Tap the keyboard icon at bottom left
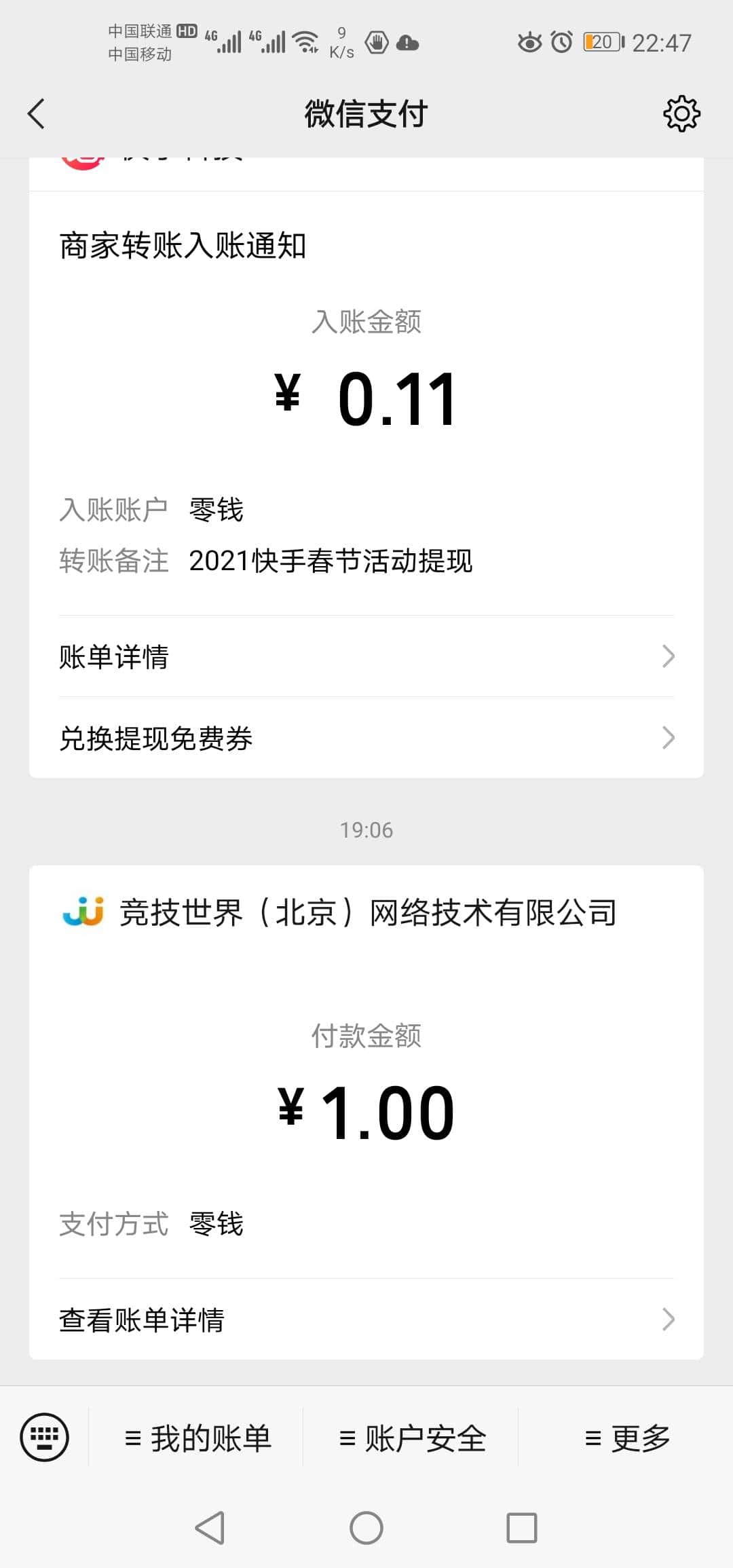Viewport: 733px width, 1568px height. point(45,1435)
